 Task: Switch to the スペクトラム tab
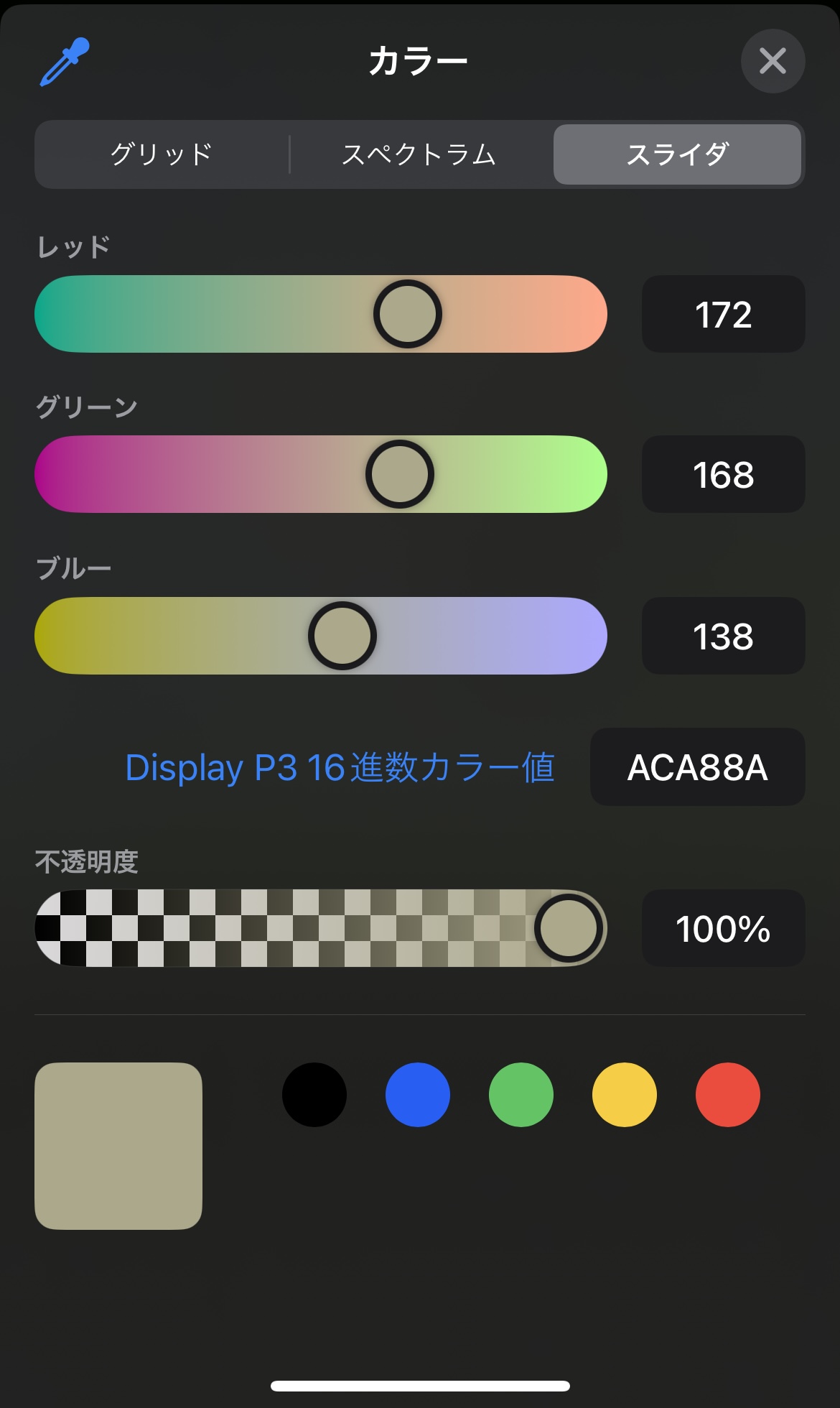point(419,154)
